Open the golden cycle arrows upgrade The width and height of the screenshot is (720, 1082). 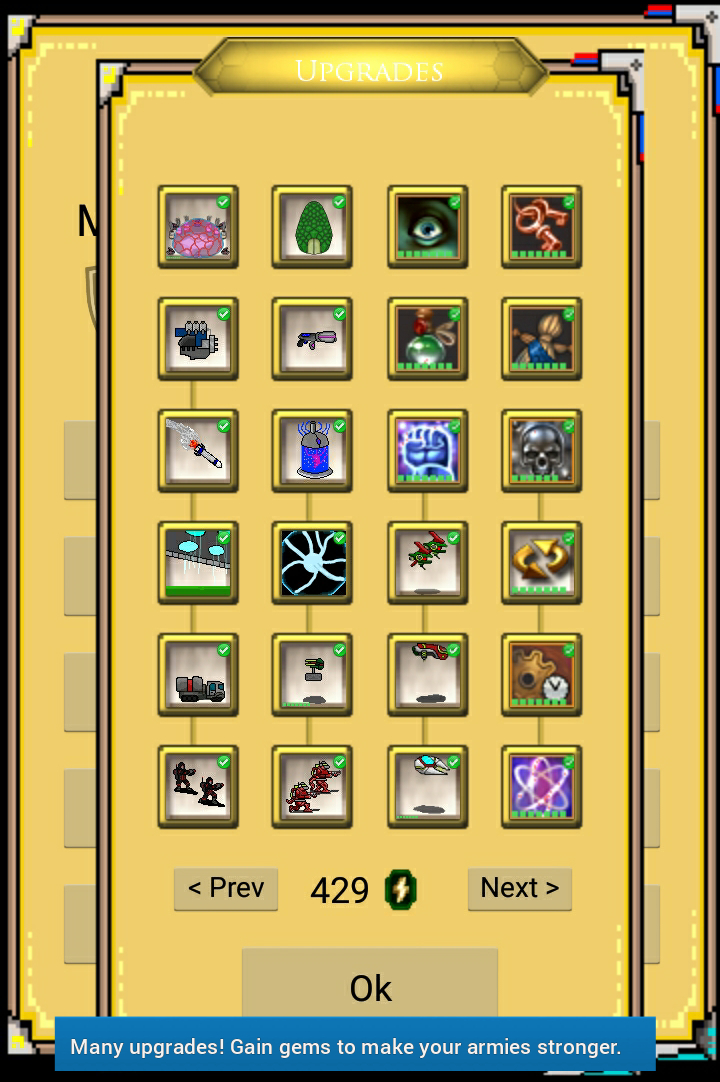[x=541, y=563]
